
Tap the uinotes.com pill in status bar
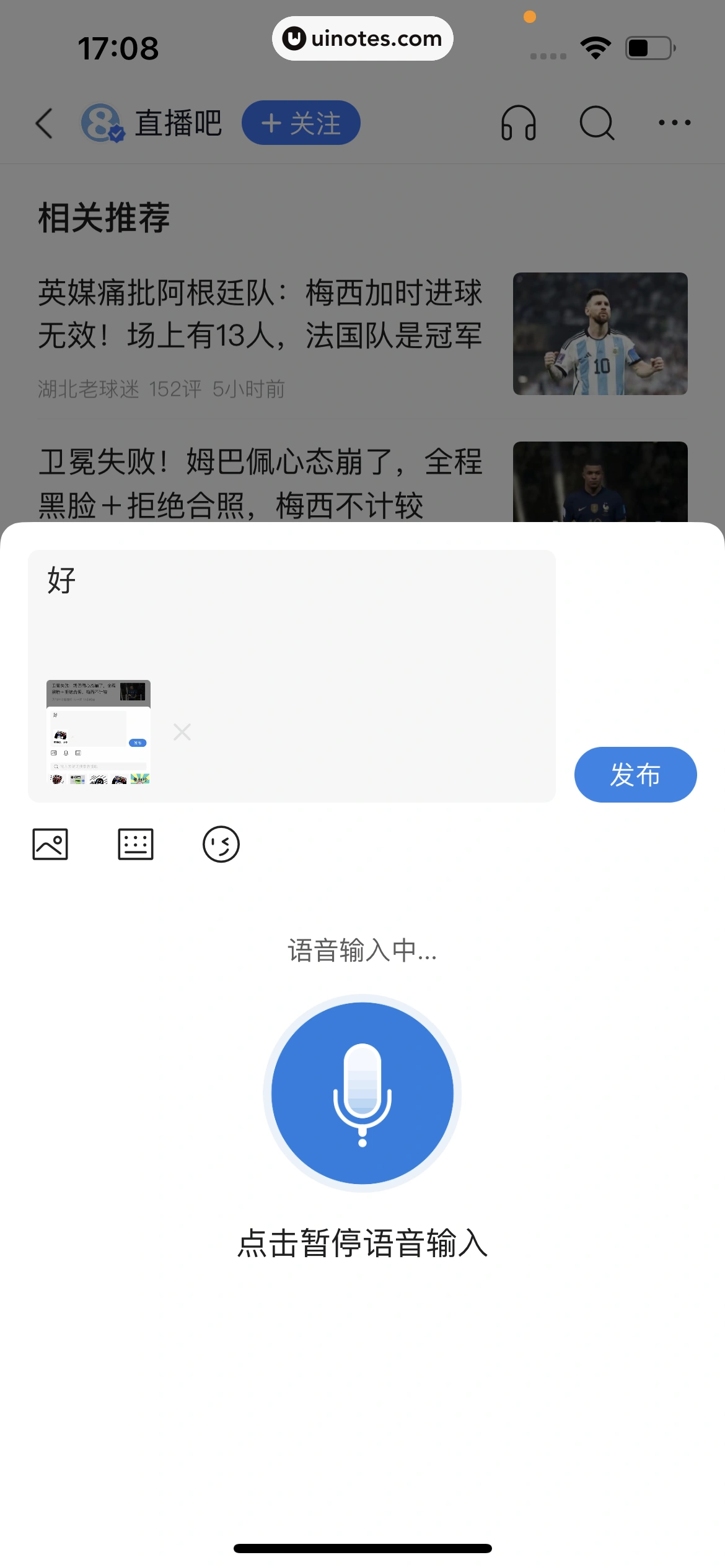point(362,38)
